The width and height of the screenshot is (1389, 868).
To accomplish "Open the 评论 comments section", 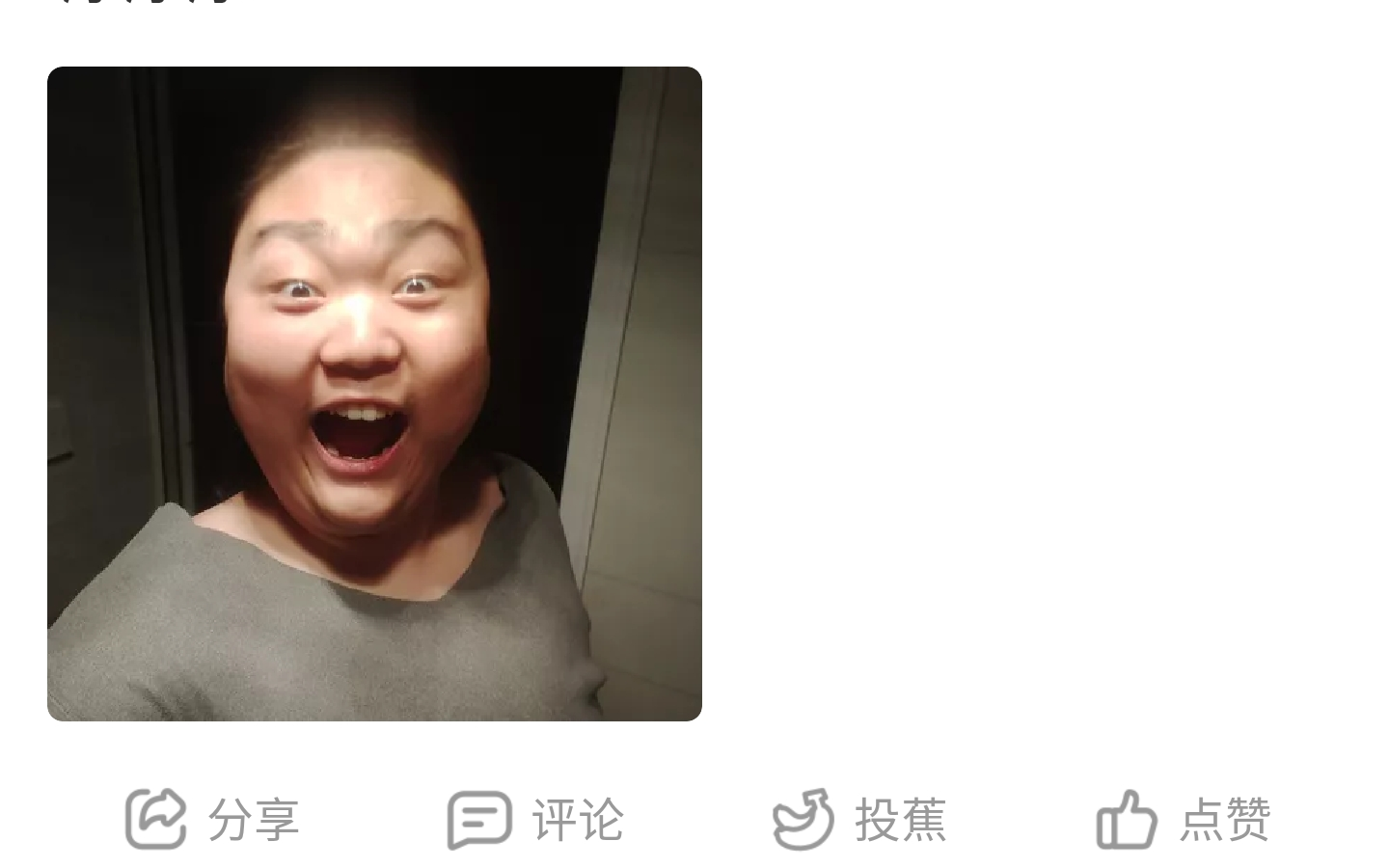I will 535,820.
